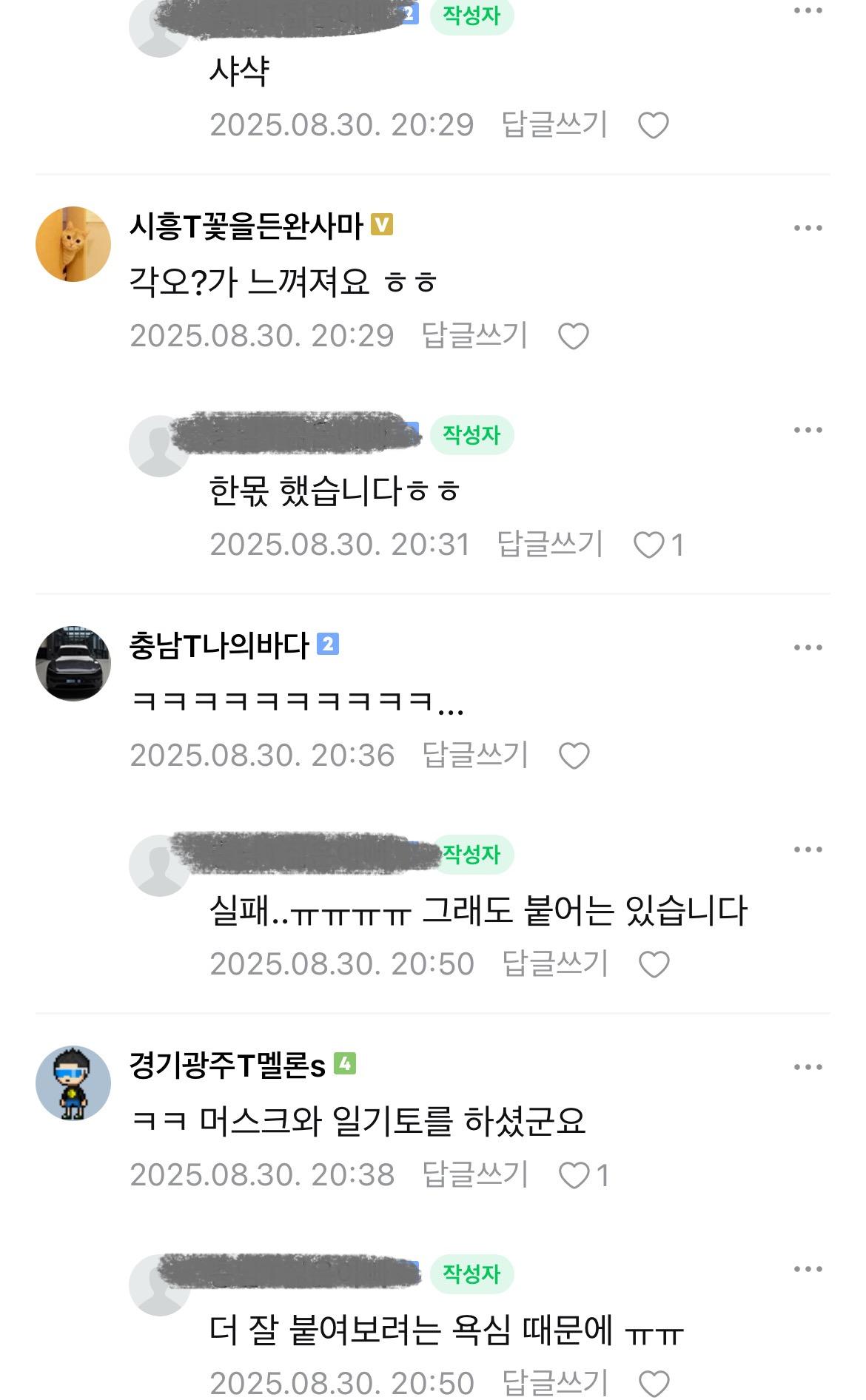Reply to the '샤샥' comment
Screen dimensions: 866x1400
coord(554,124)
